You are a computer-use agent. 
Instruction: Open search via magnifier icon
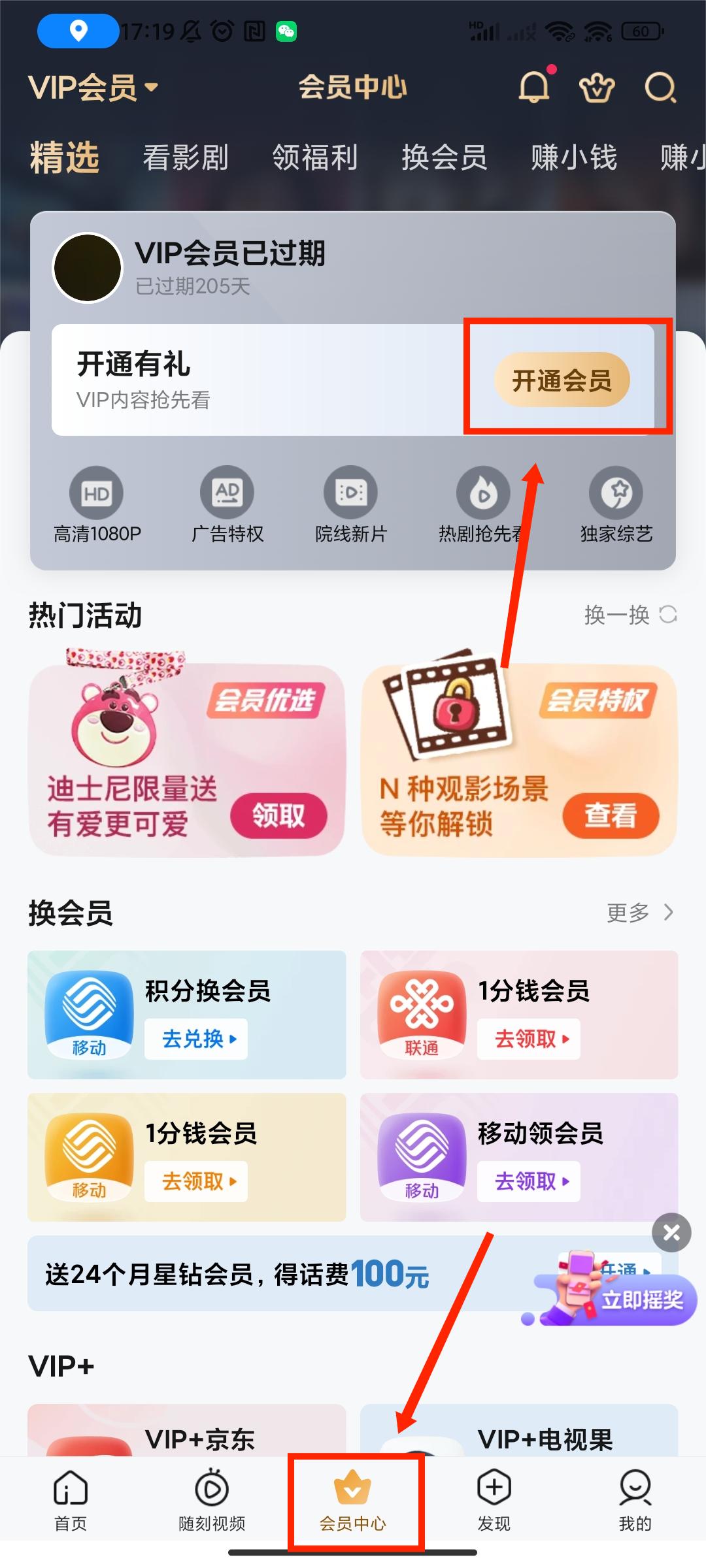pyautogui.click(x=660, y=88)
